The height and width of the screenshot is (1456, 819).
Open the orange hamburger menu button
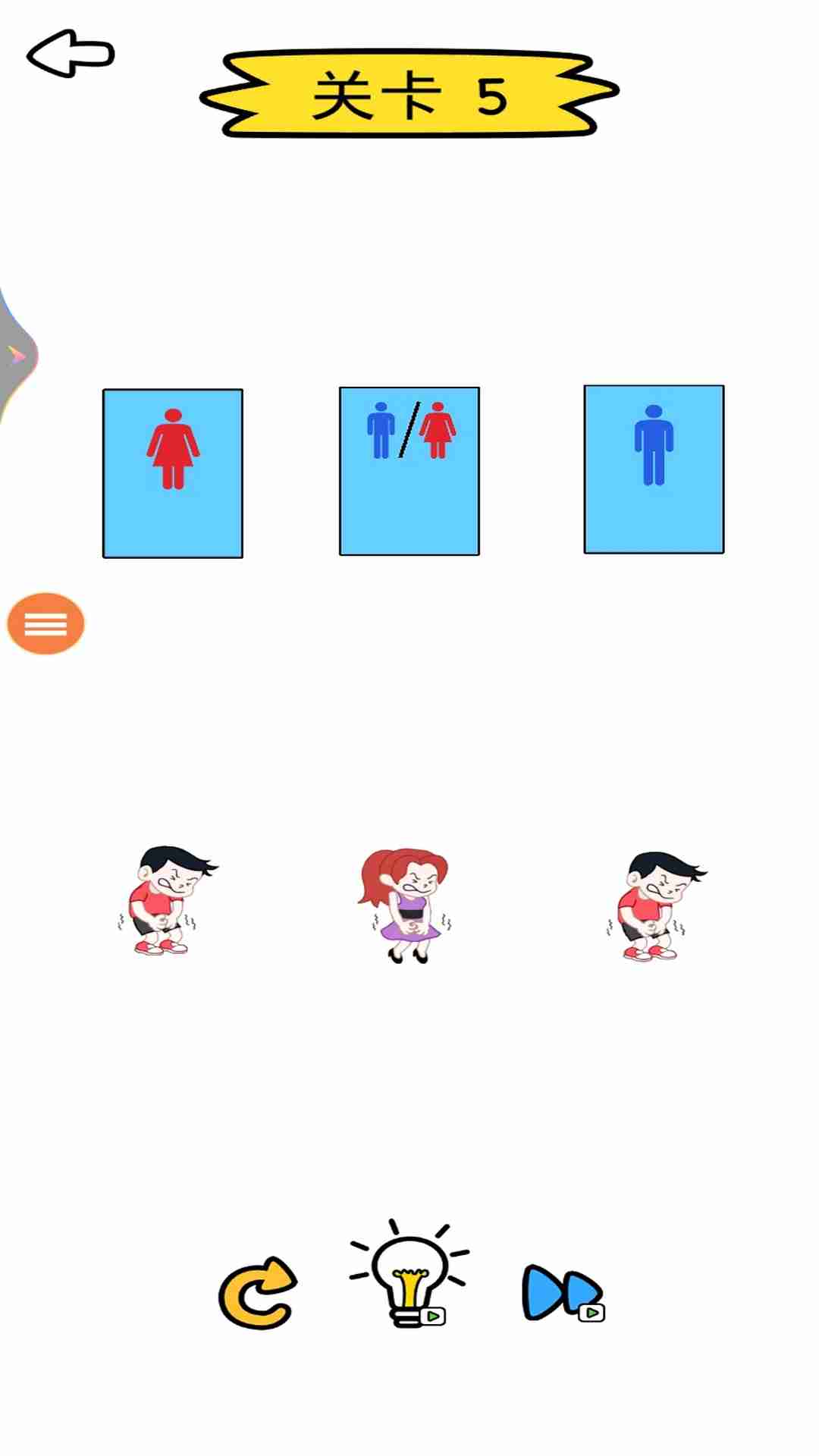45,623
